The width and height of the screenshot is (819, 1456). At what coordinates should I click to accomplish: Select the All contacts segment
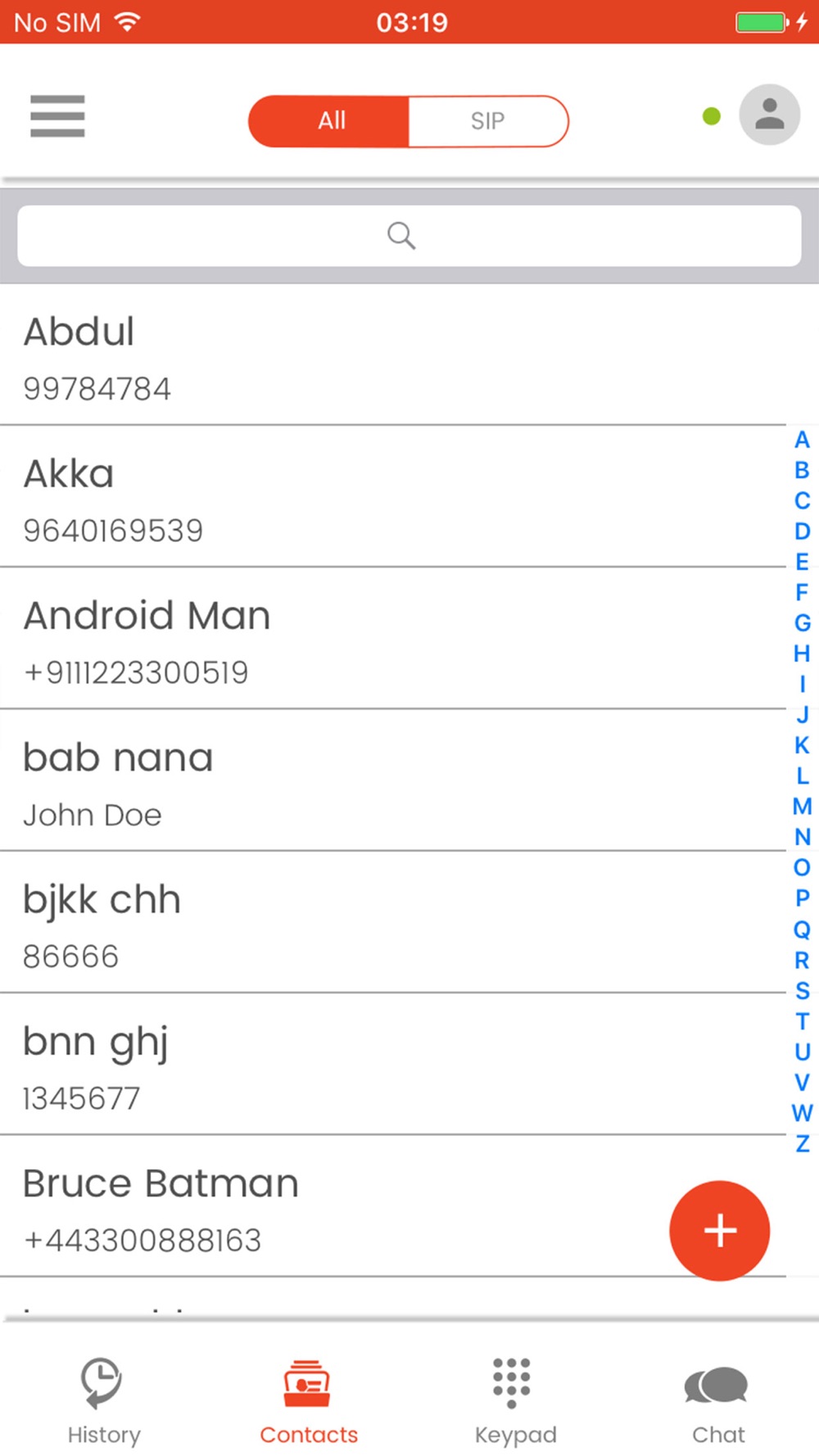coord(329,121)
